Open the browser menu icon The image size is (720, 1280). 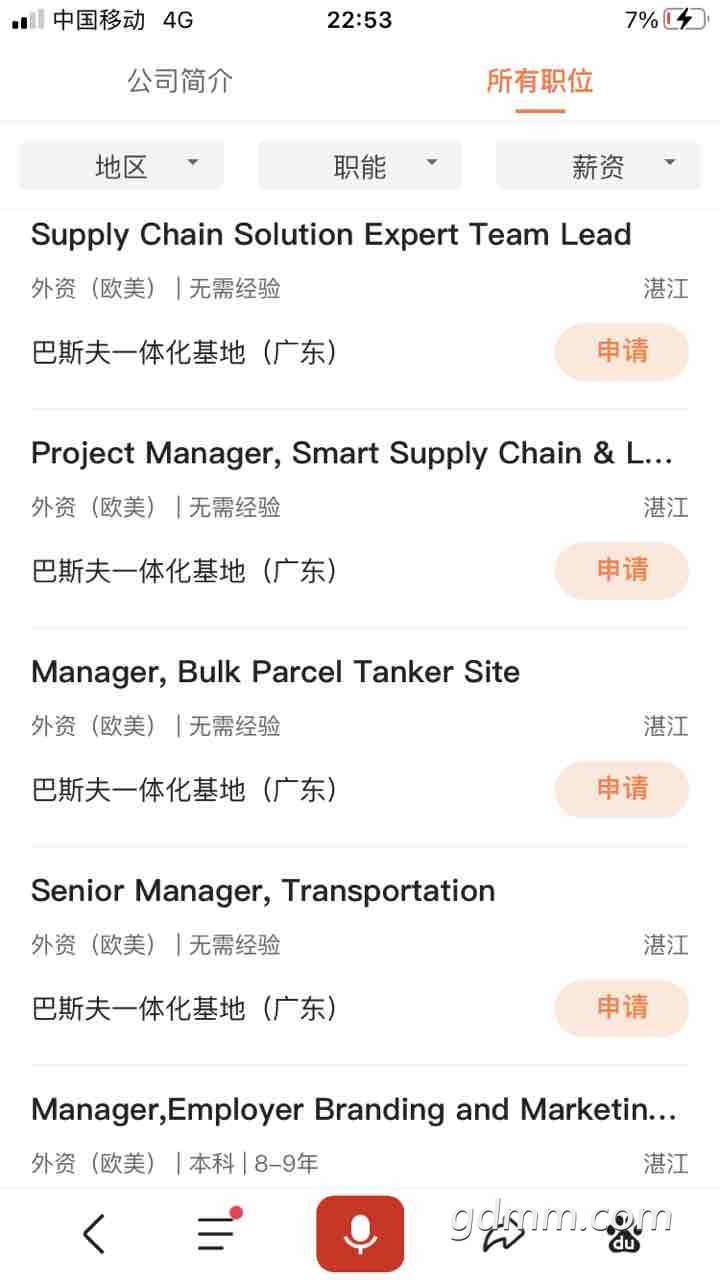coord(216,1234)
